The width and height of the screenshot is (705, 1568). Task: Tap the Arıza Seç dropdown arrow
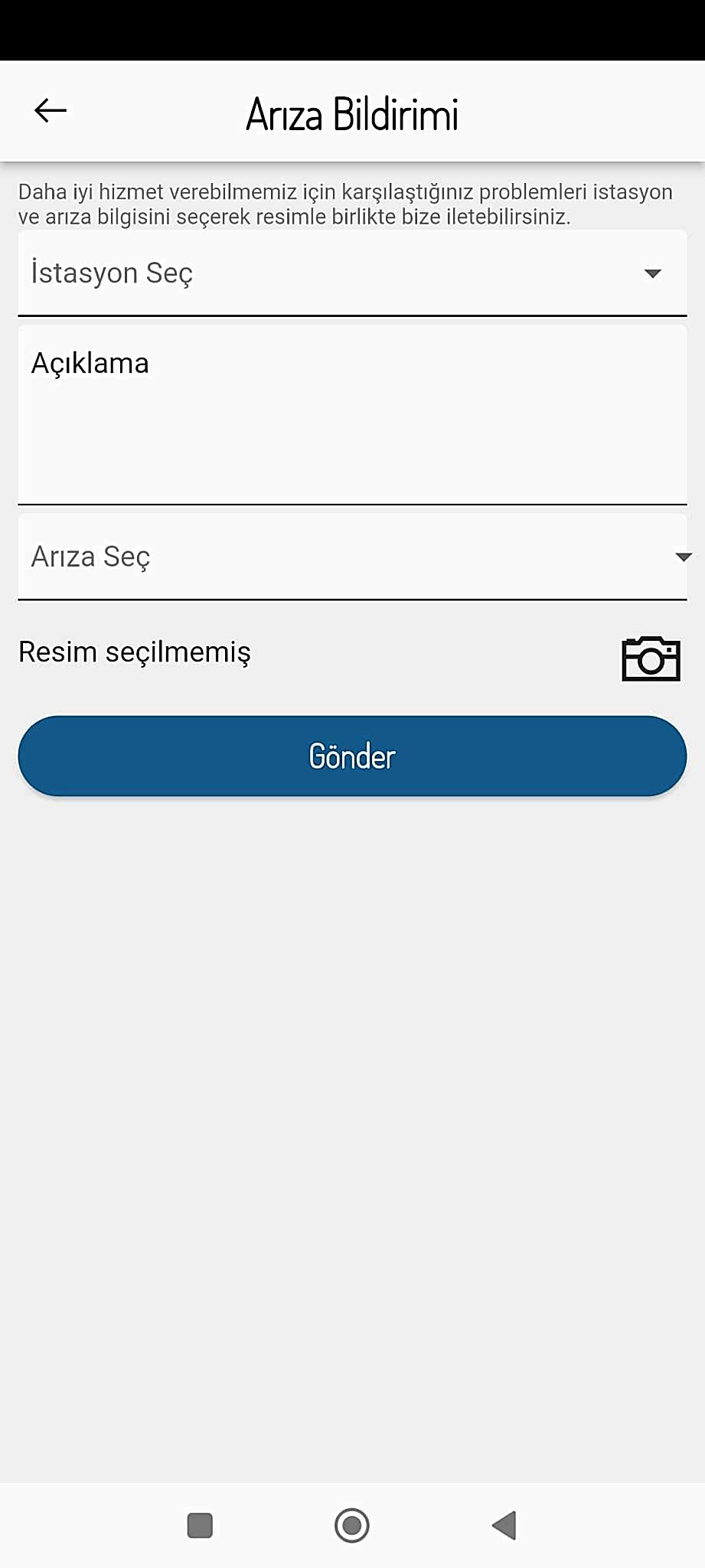coord(684,557)
